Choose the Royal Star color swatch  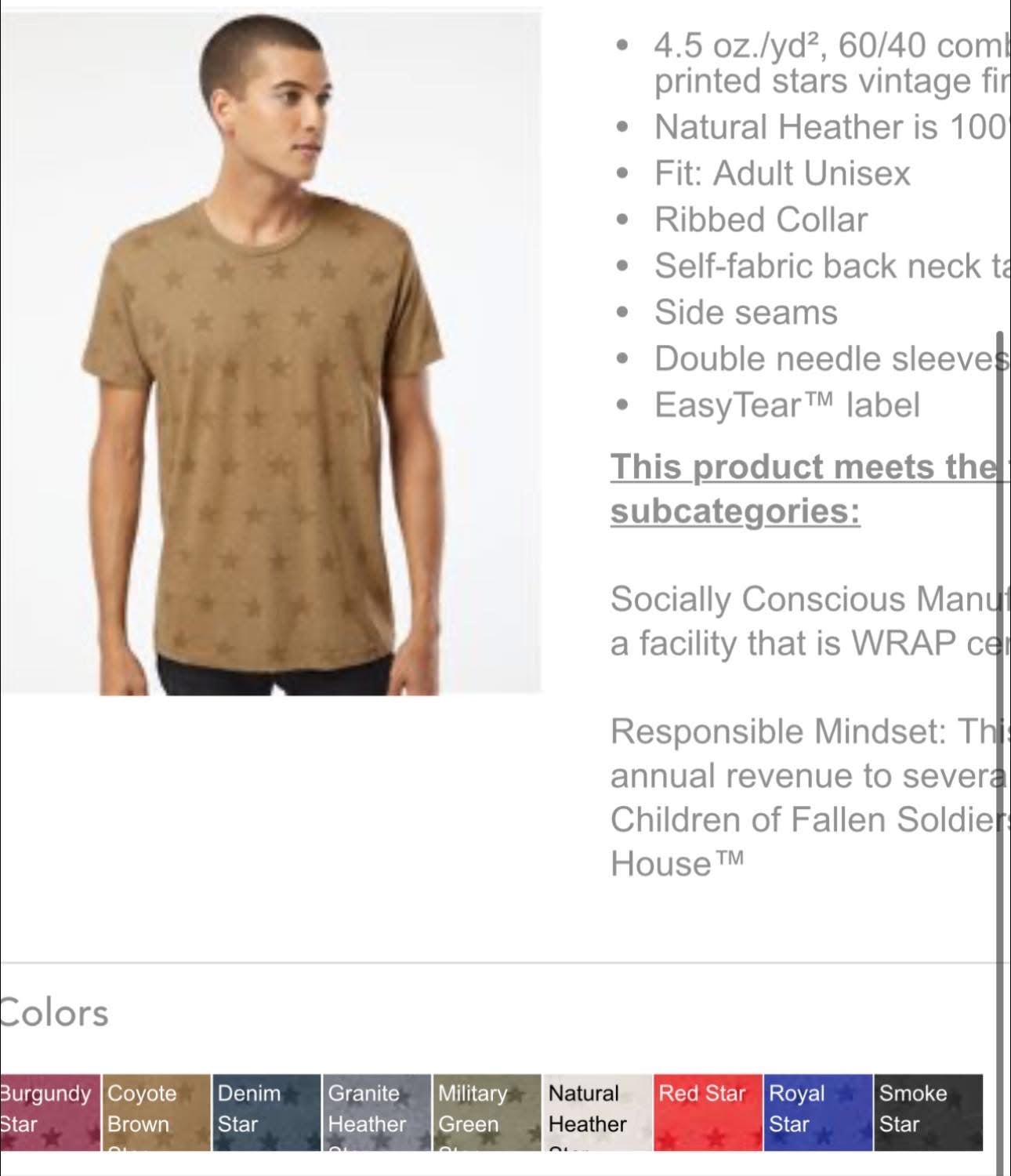[817, 1112]
